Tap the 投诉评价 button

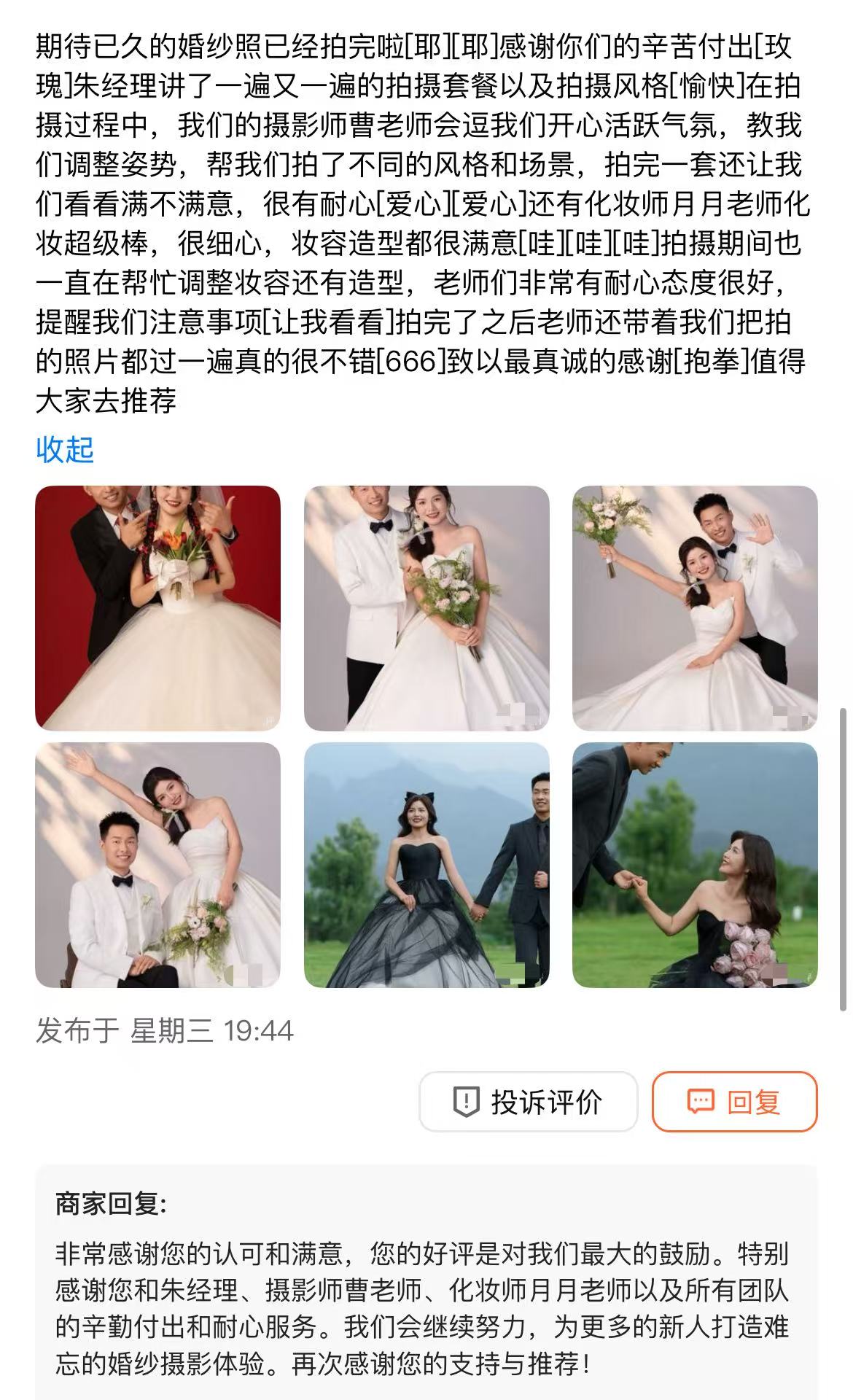pyautogui.click(x=529, y=1101)
